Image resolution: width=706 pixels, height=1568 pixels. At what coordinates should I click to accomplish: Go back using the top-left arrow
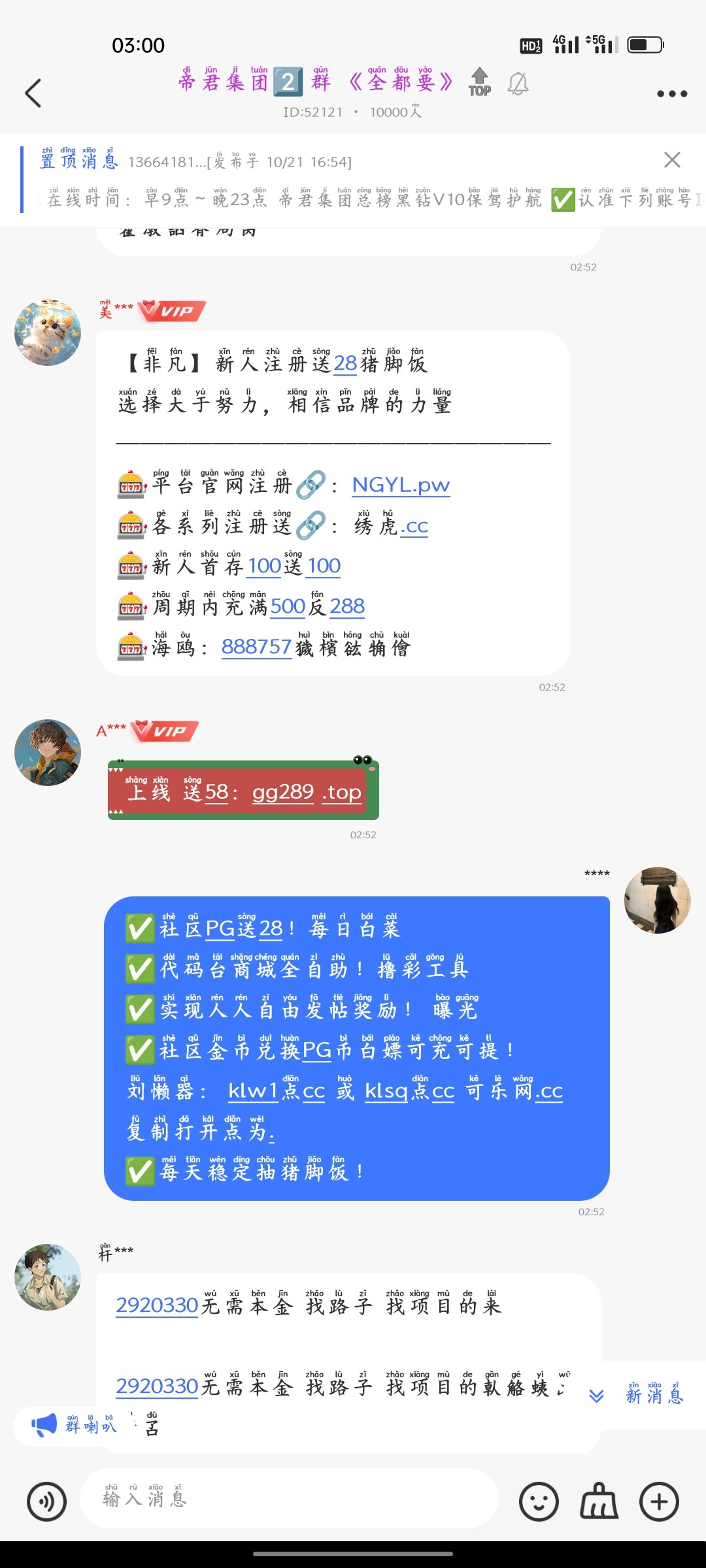[34, 93]
